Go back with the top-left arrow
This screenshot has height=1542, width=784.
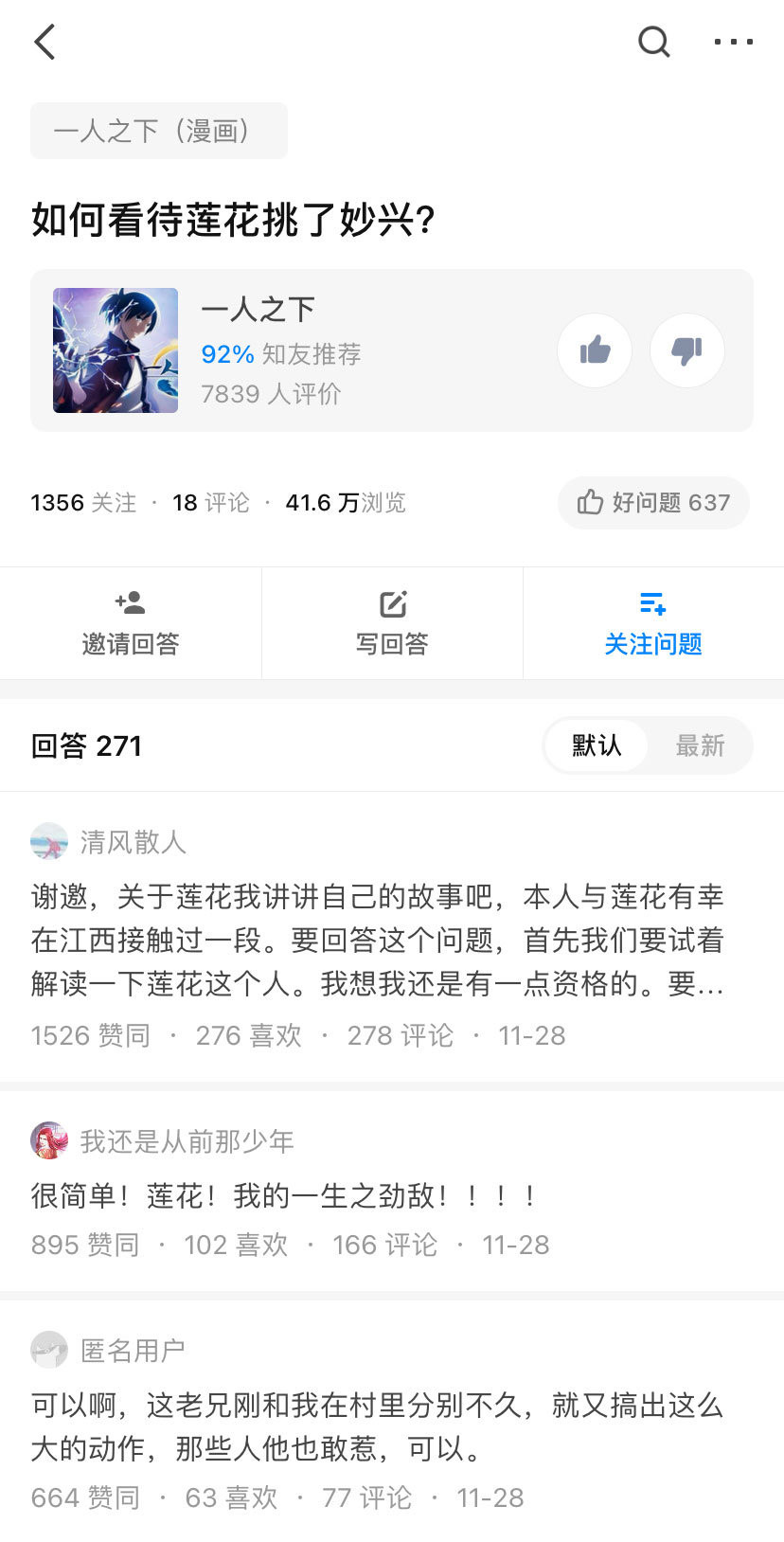pos(45,43)
